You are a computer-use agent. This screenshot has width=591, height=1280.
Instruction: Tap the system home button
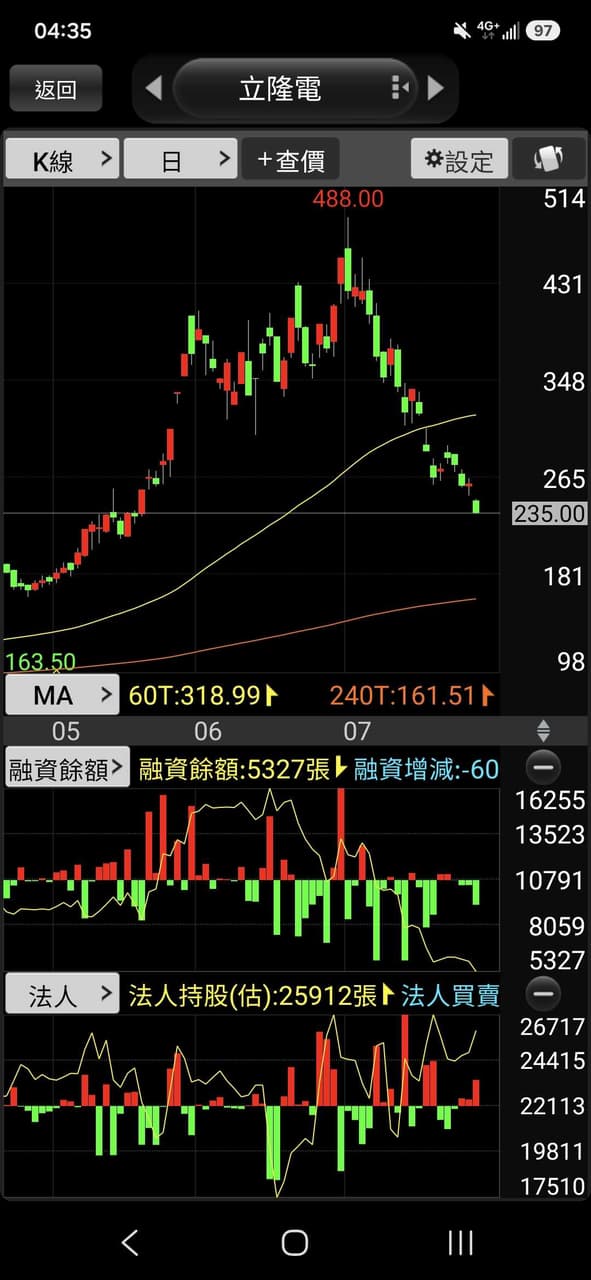tap(295, 1242)
